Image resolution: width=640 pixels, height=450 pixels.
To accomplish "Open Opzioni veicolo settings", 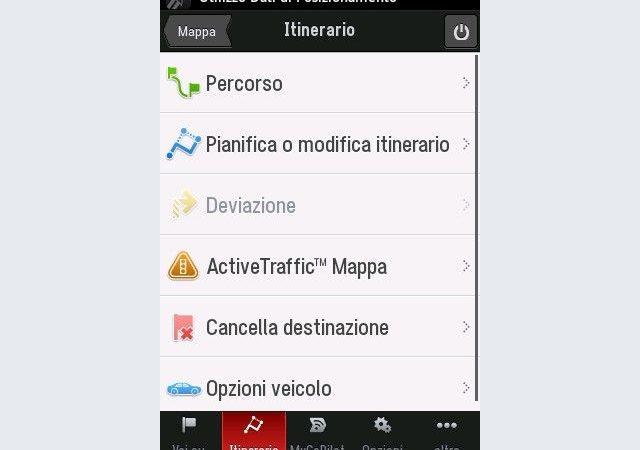I will 318,385.
